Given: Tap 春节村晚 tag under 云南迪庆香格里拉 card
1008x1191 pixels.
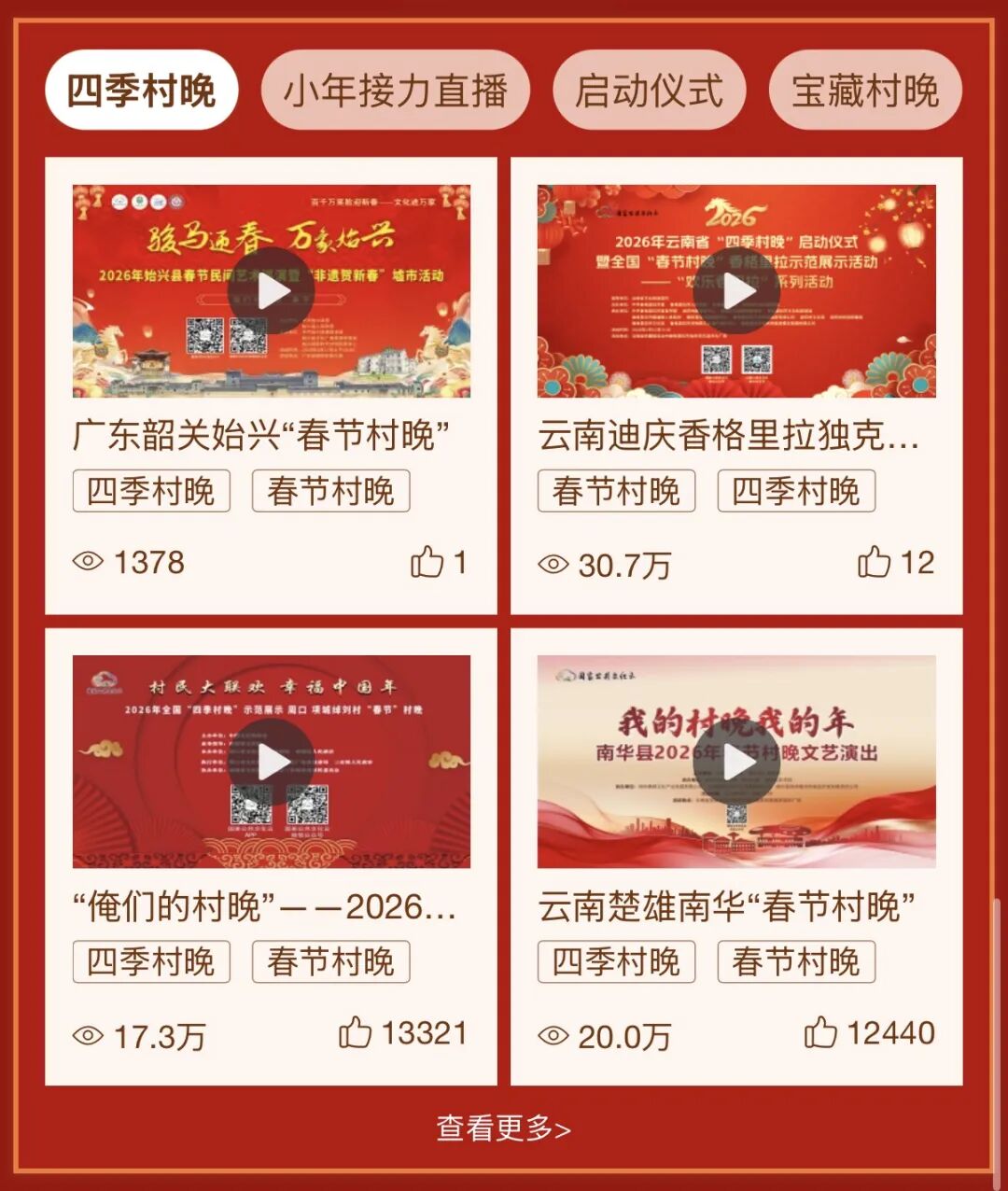Looking at the screenshot, I should pos(616,491).
